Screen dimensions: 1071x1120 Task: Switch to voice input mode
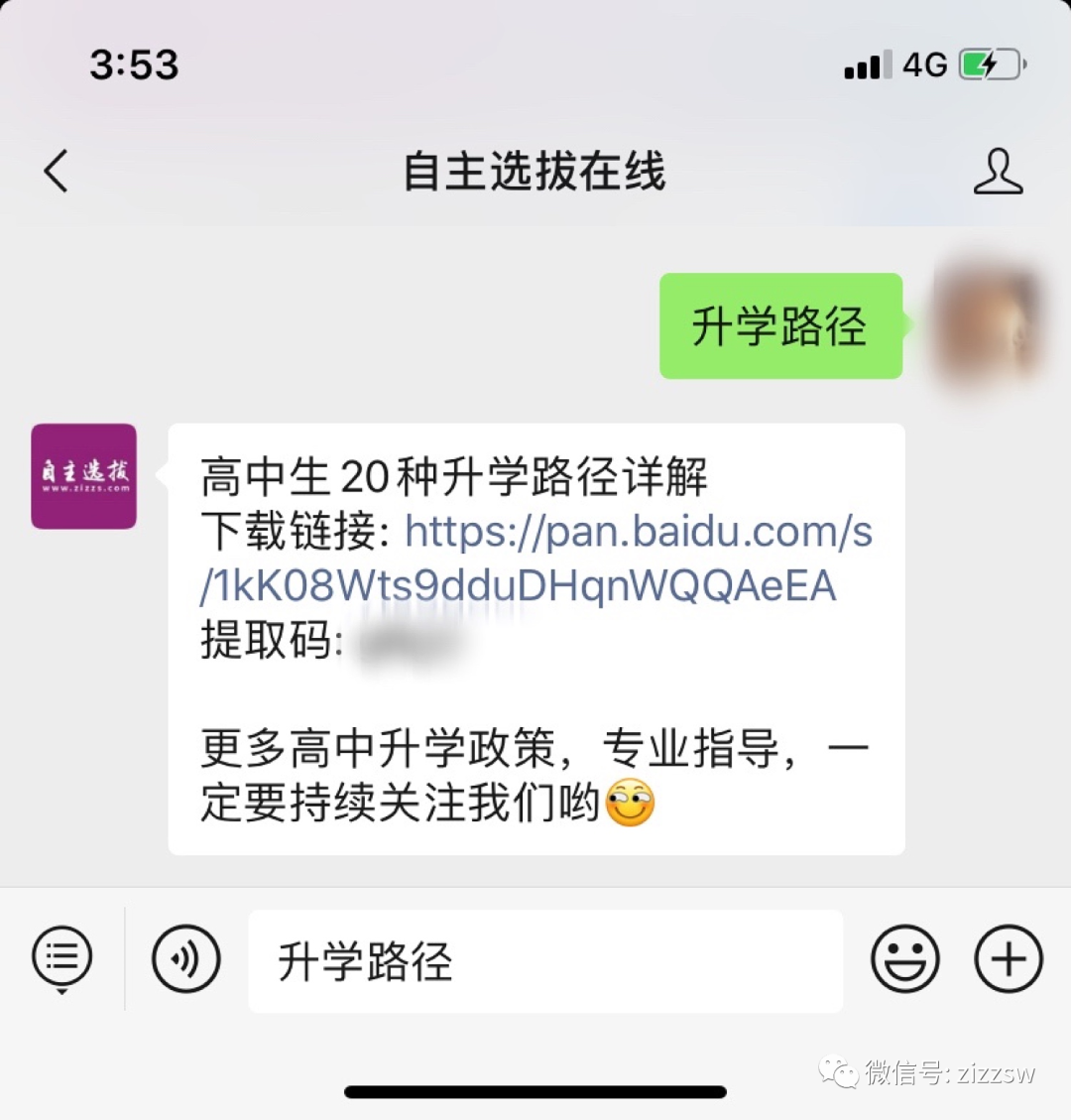tap(185, 959)
